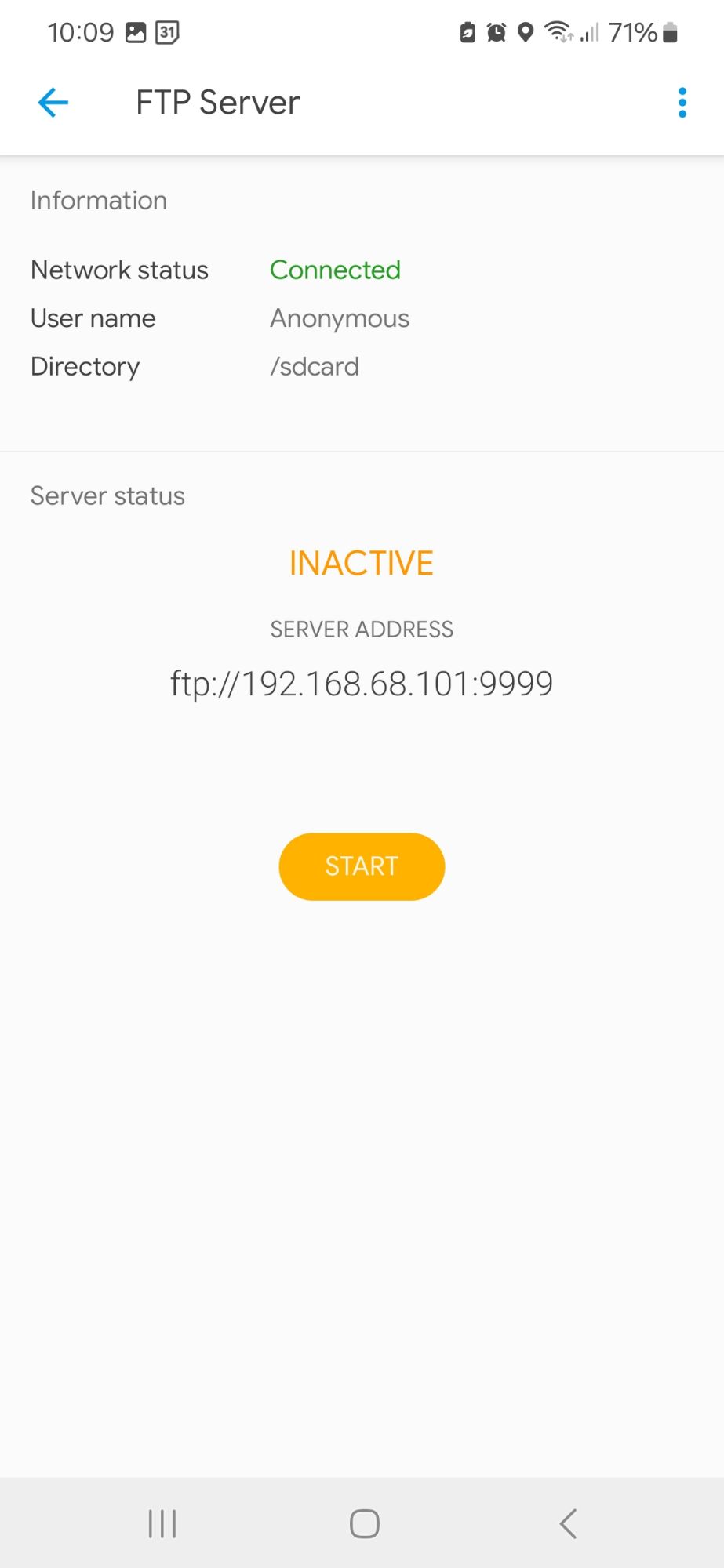
Task: Open recent apps from the navigation bar
Action: [x=162, y=1524]
